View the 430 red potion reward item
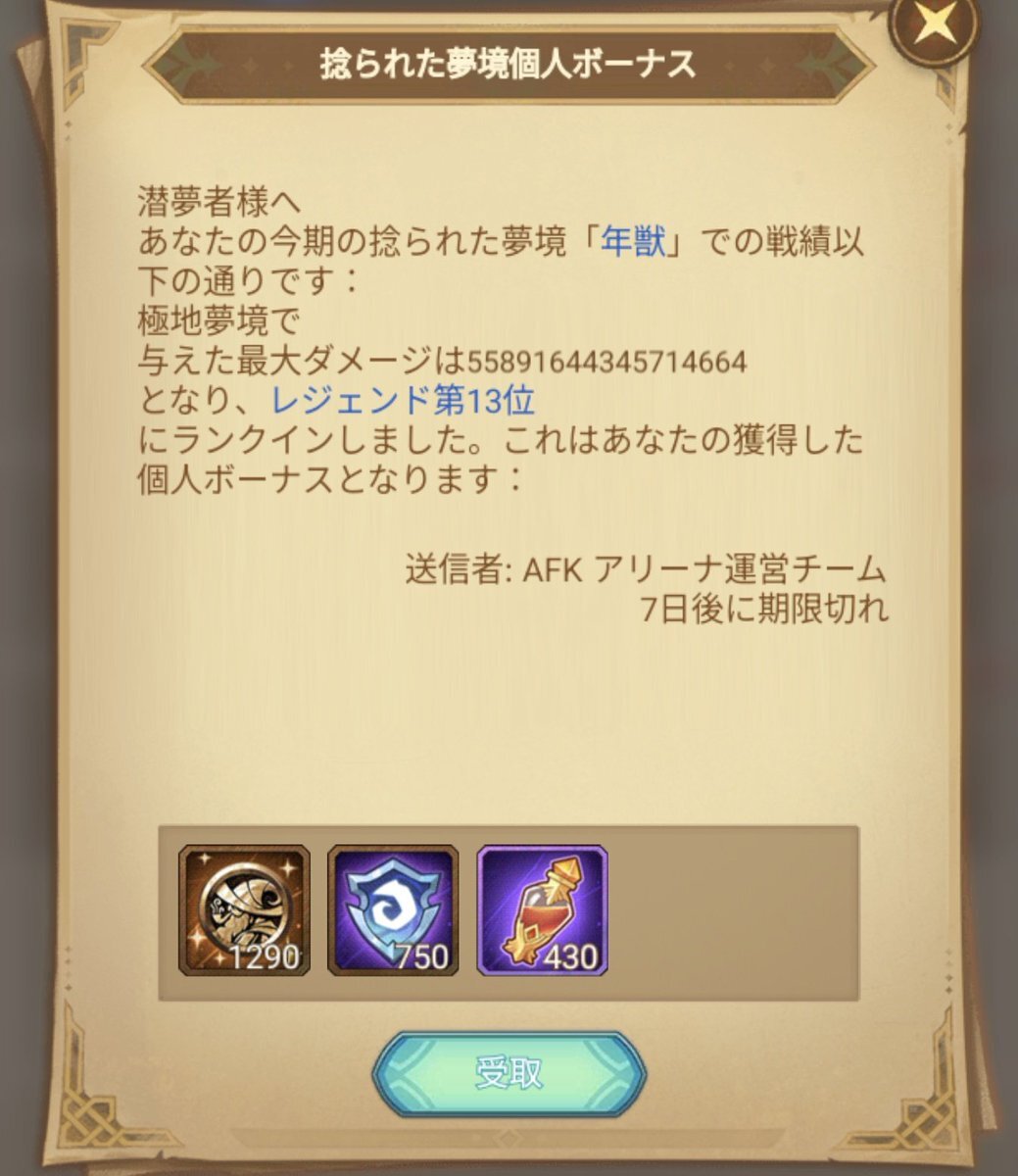The image size is (1018, 1176). click(x=542, y=911)
